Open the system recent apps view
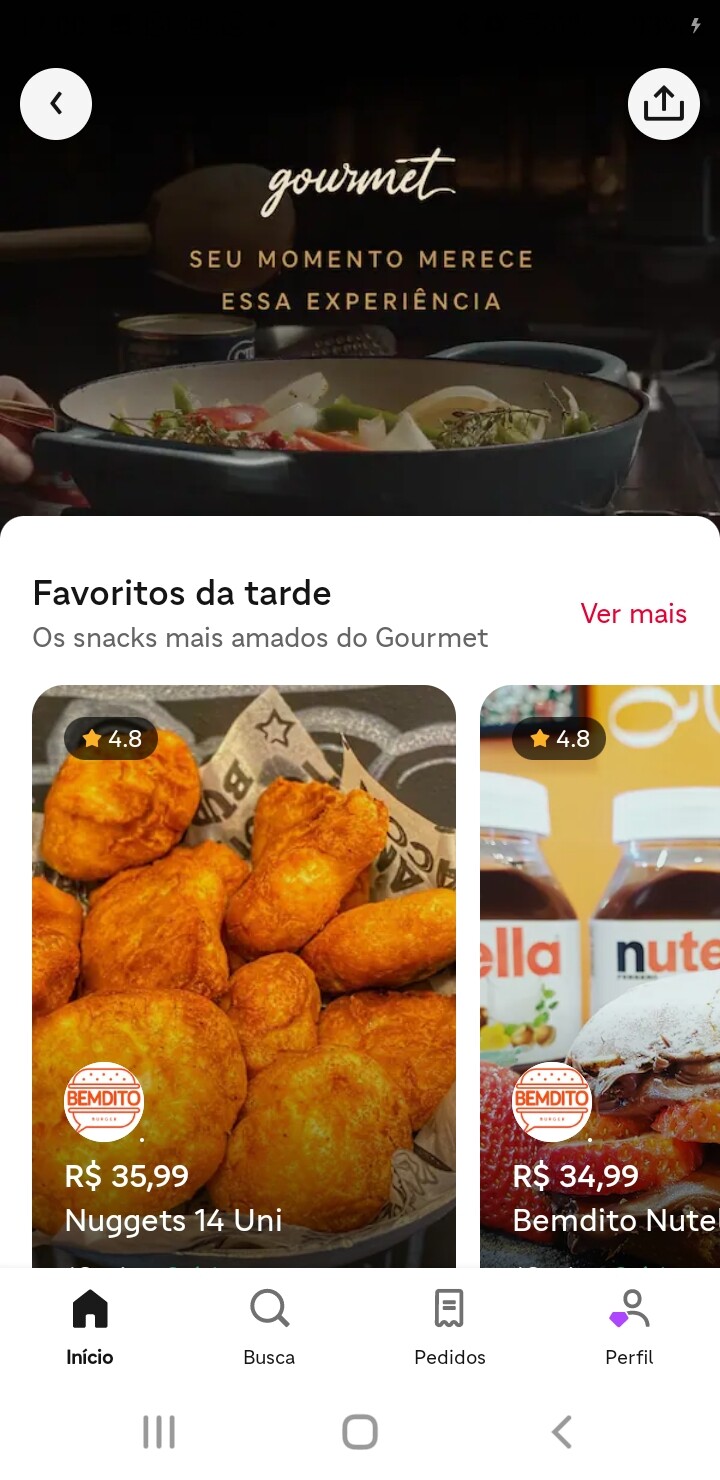The image size is (720, 1480). pos(159,1431)
